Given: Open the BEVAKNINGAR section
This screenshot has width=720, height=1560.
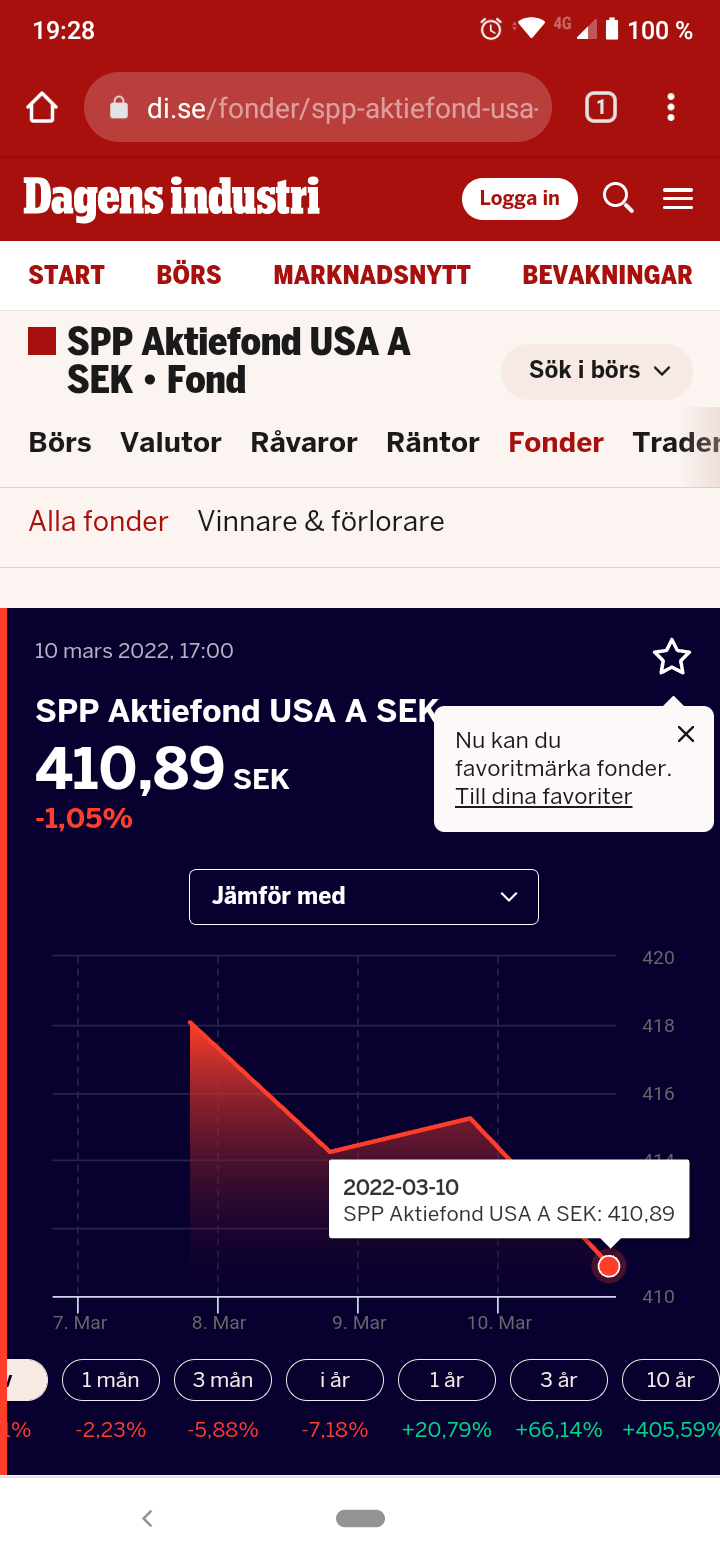Looking at the screenshot, I should tap(607, 275).
